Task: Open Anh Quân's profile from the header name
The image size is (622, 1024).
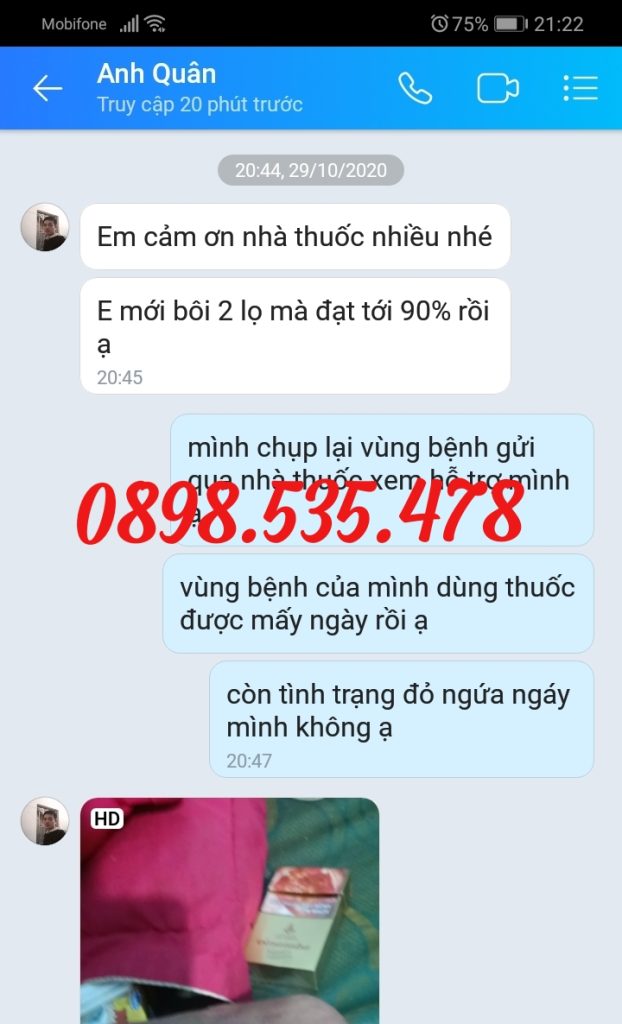Action: (x=156, y=74)
